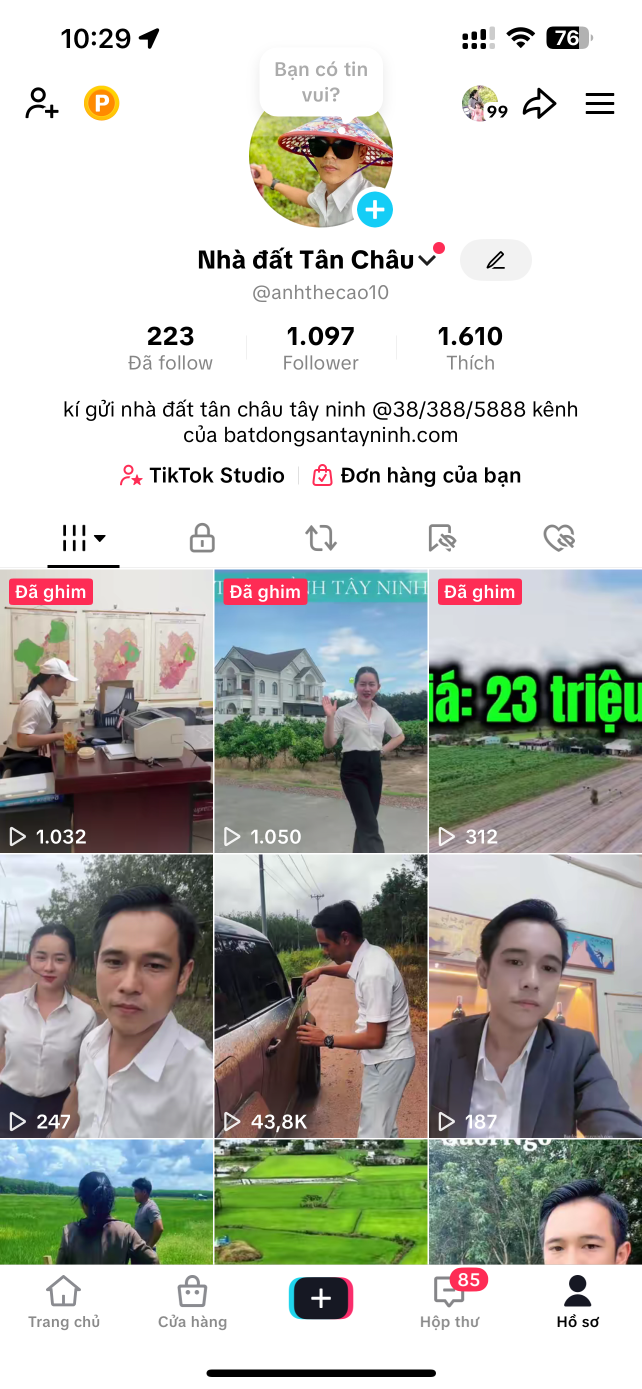Open the add friends icon

pyautogui.click(x=42, y=103)
